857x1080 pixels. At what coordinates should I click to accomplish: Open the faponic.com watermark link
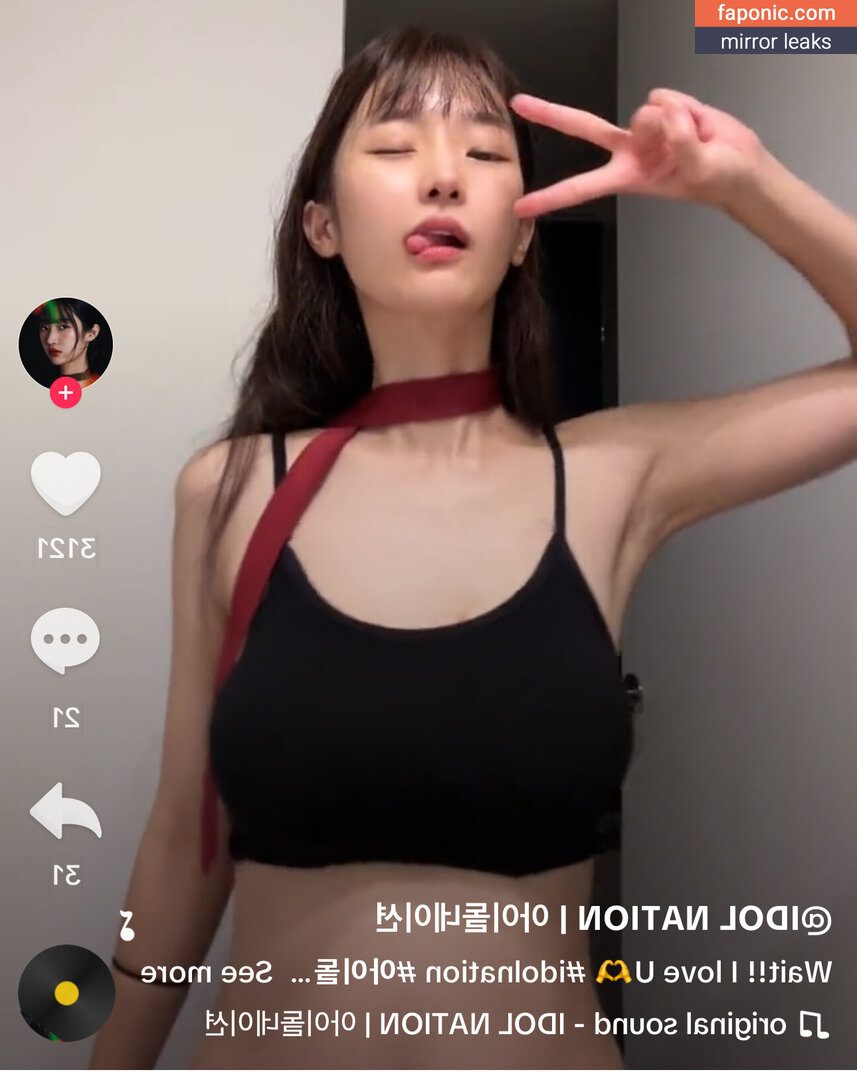click(x=775, y=14)
